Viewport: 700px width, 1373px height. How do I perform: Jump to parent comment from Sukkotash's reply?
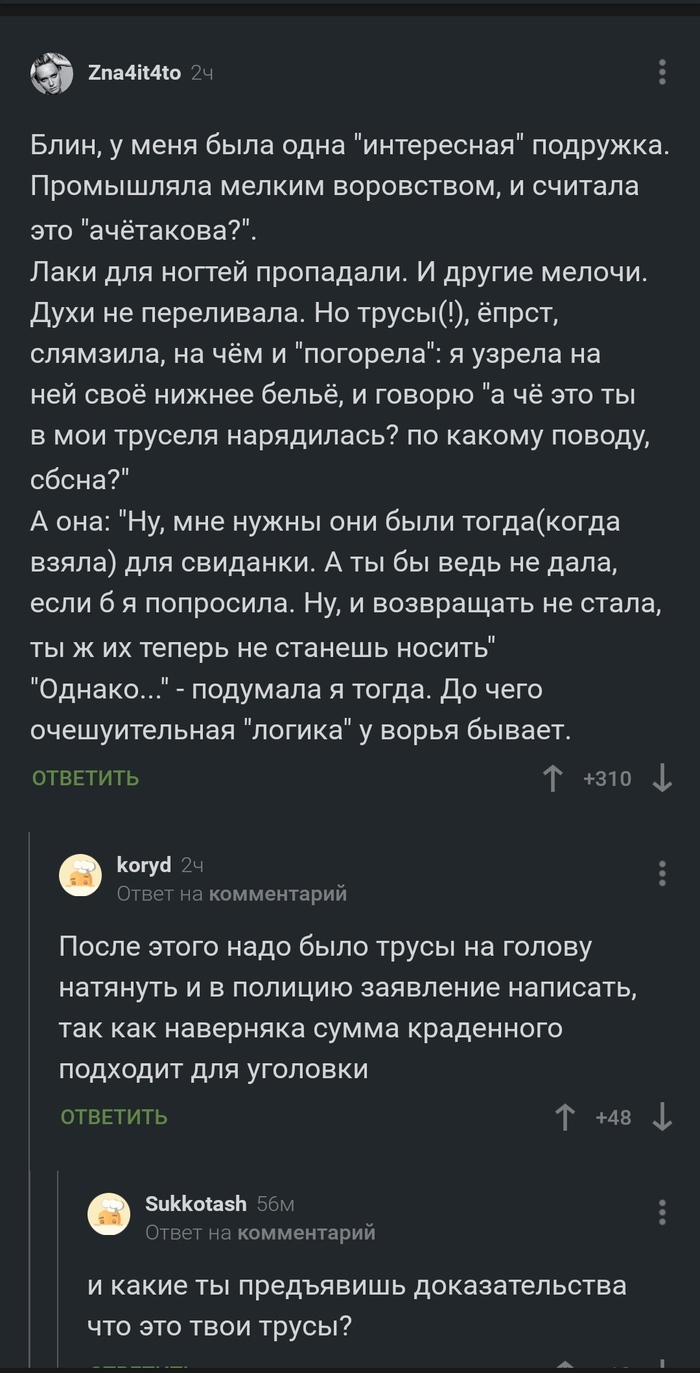click(306, 1232)
